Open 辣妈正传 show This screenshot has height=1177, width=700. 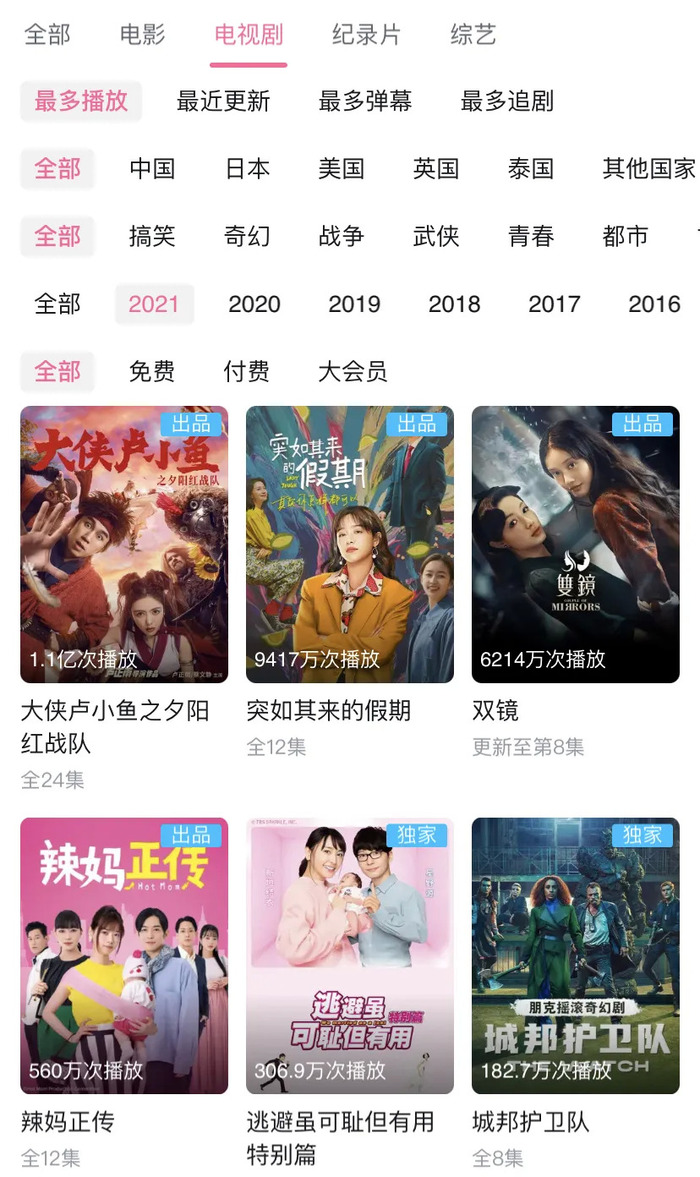(x=124, y=956)
